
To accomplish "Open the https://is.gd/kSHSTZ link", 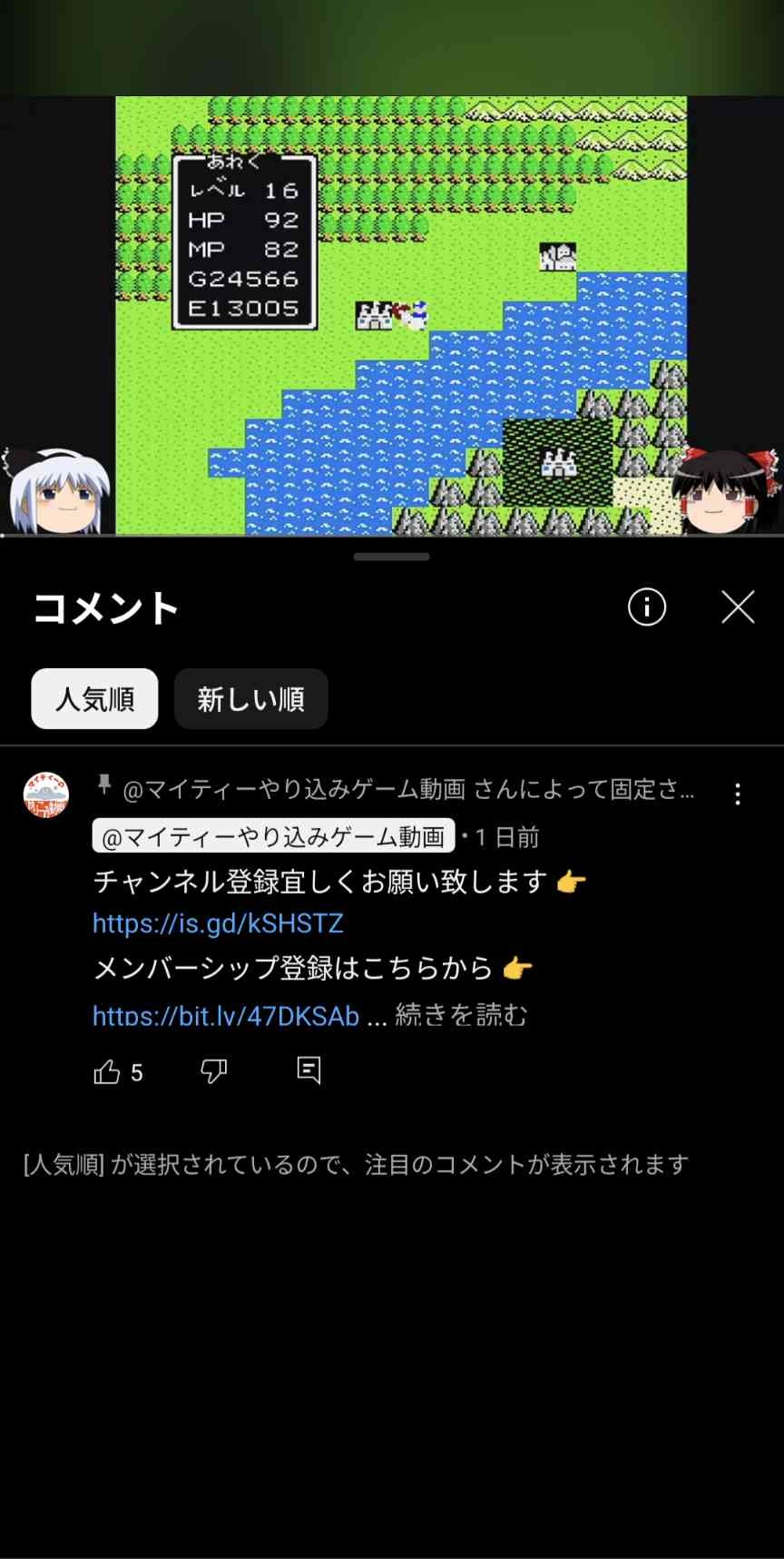I will click(x=218, y=923).
